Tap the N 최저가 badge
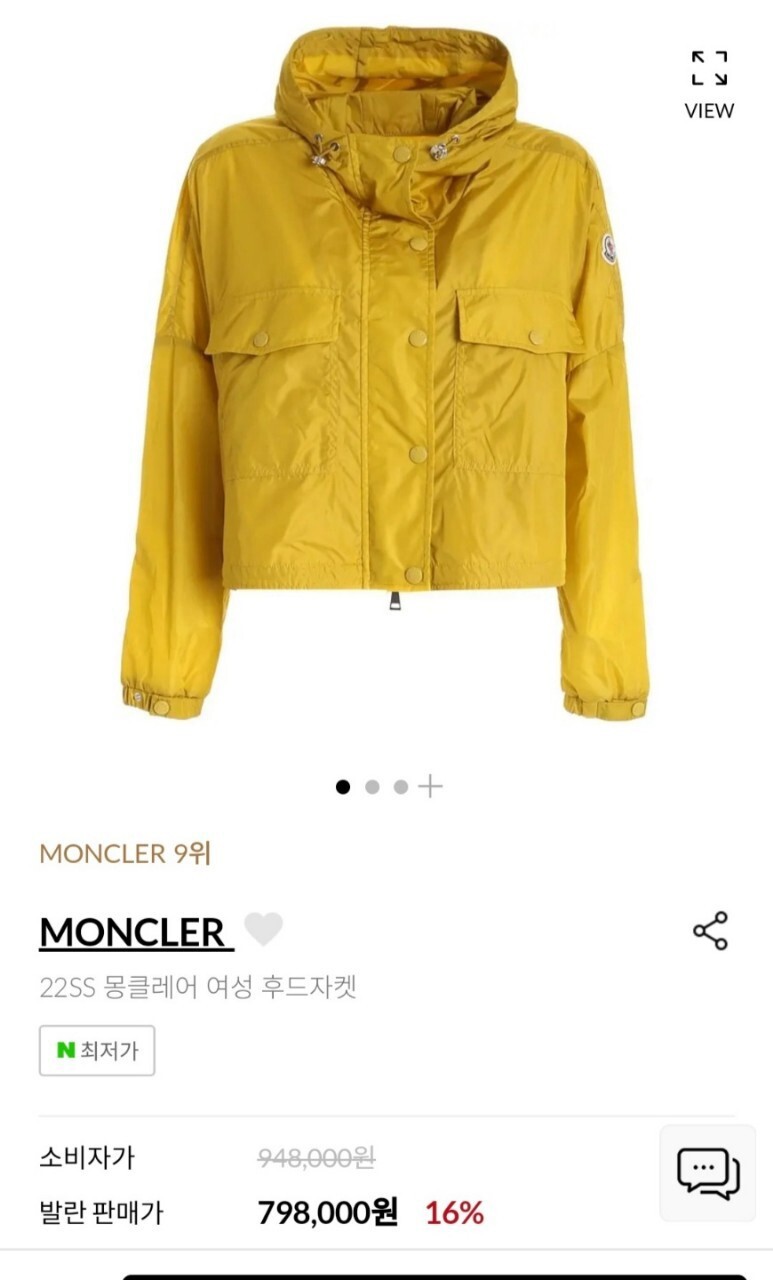Image resolution: width=773 pixels, height=1280 pixels. pyautogui.click(x=97, y=1050)
